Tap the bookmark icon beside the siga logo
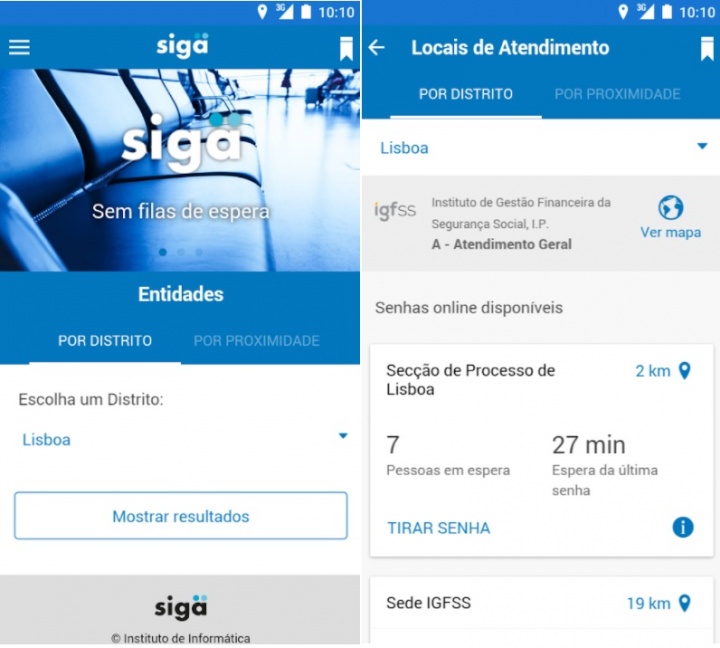The width and height of the screenshot is (720, 648). (x=346, y=48)
